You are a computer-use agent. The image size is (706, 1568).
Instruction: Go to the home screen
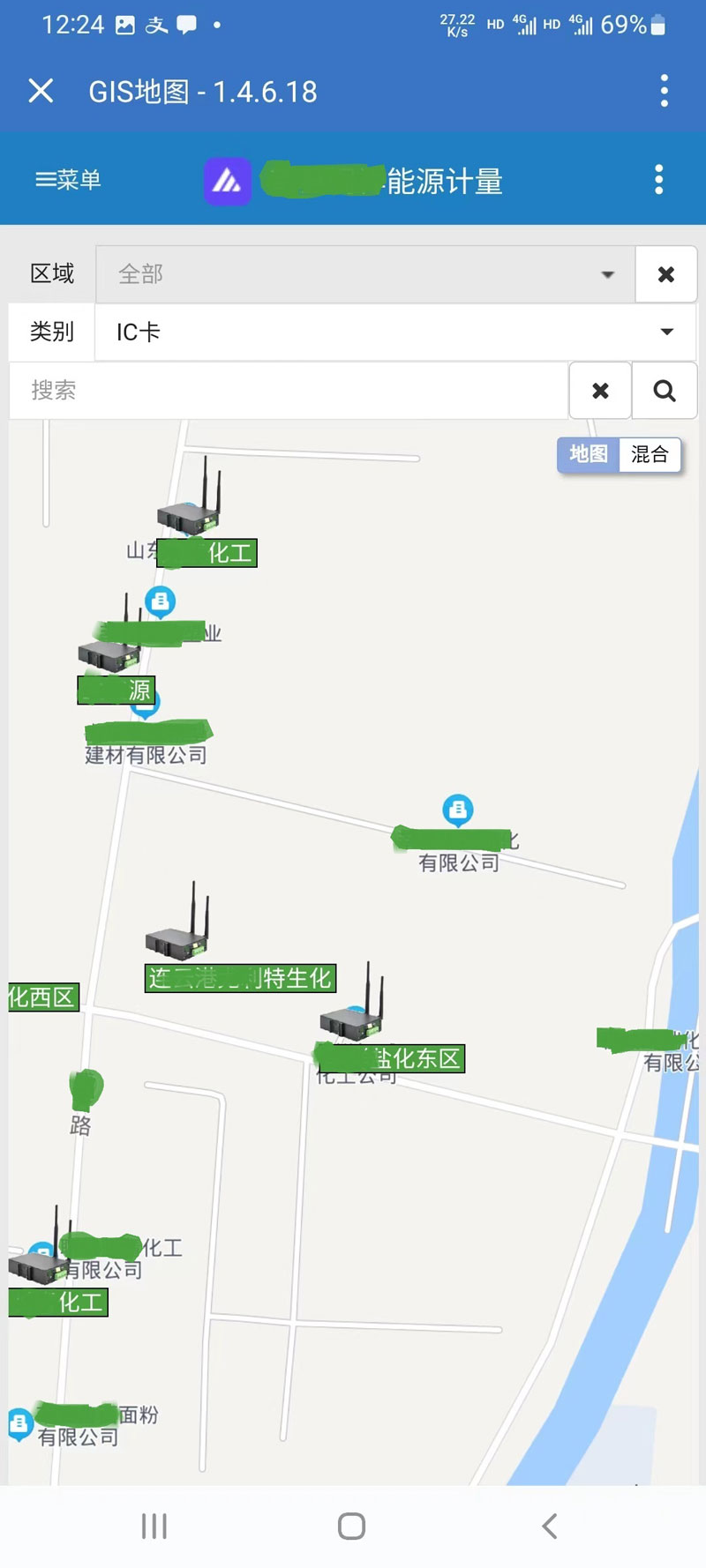(351, 1526)
